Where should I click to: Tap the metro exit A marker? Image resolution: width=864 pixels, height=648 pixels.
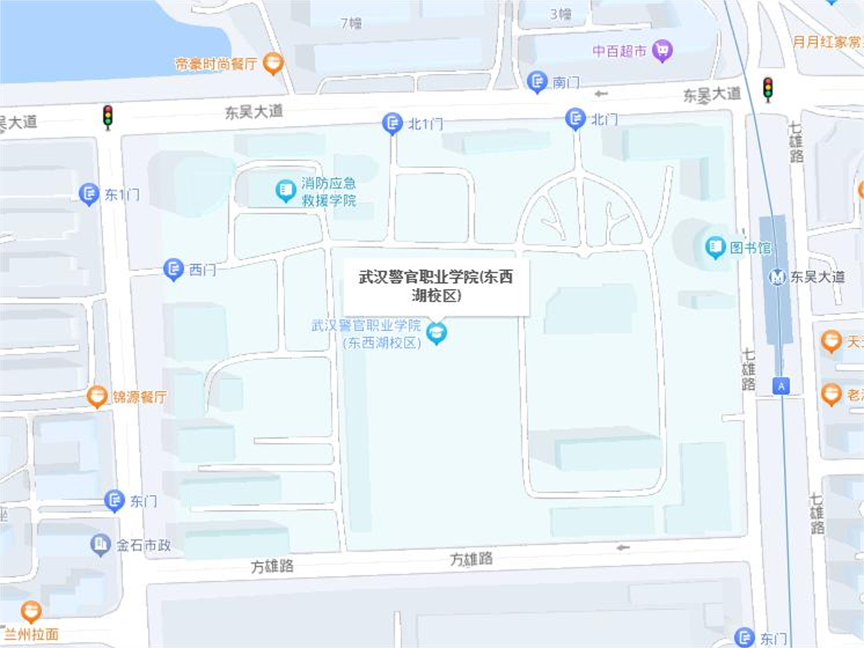[781, 385]
